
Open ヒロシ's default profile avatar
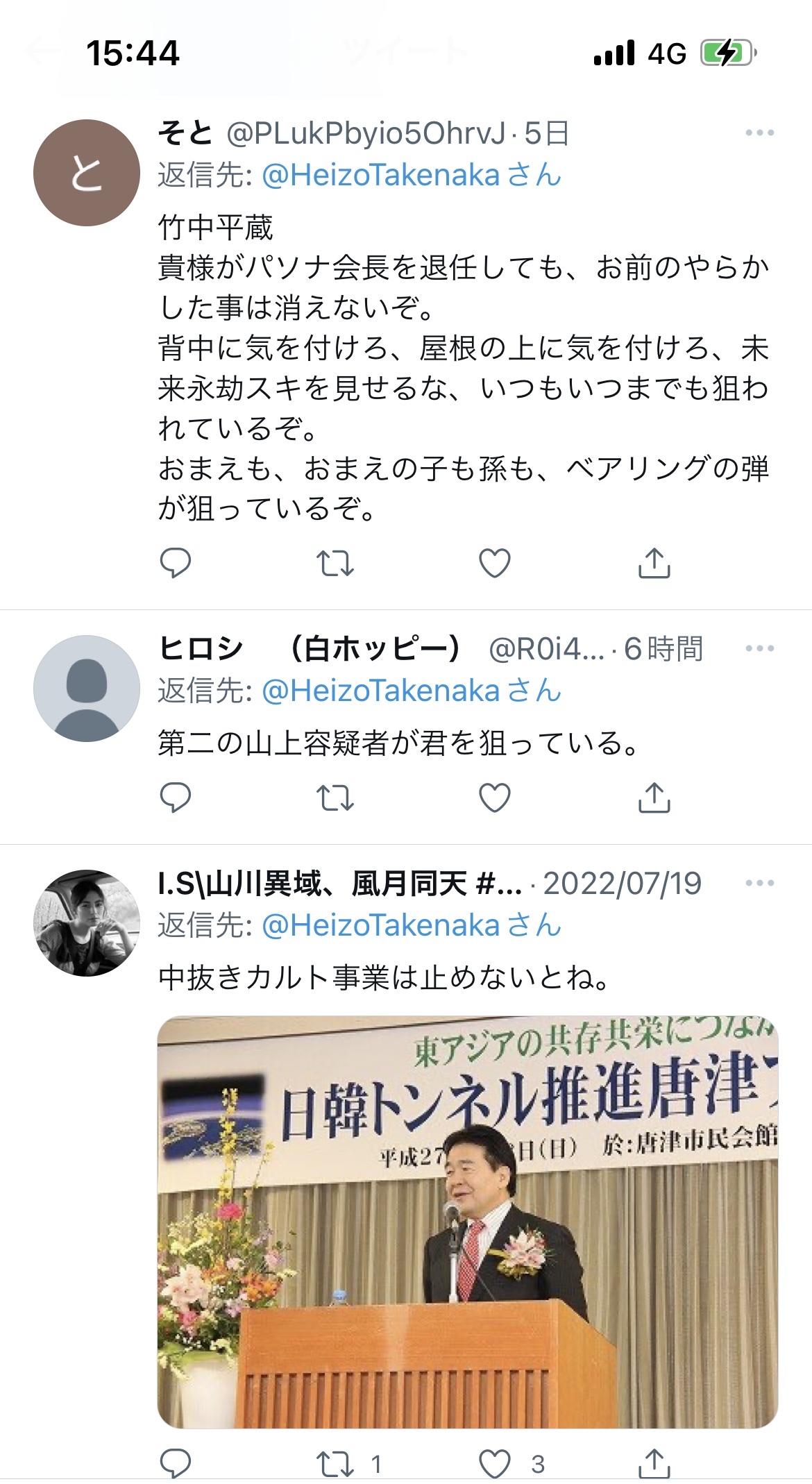(87, 689)
